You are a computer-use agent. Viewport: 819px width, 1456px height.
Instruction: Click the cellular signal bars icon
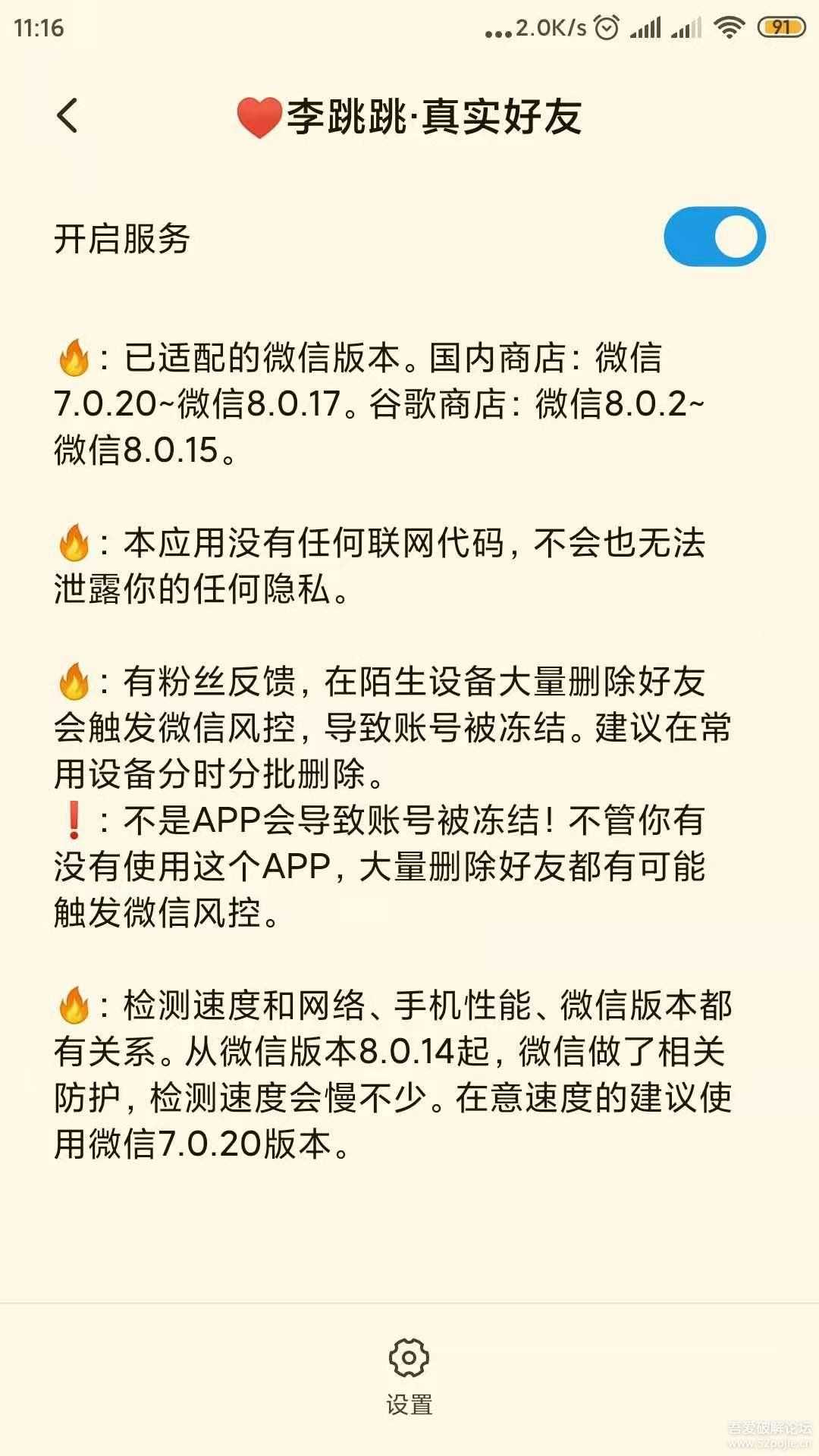tap(648, 27)
